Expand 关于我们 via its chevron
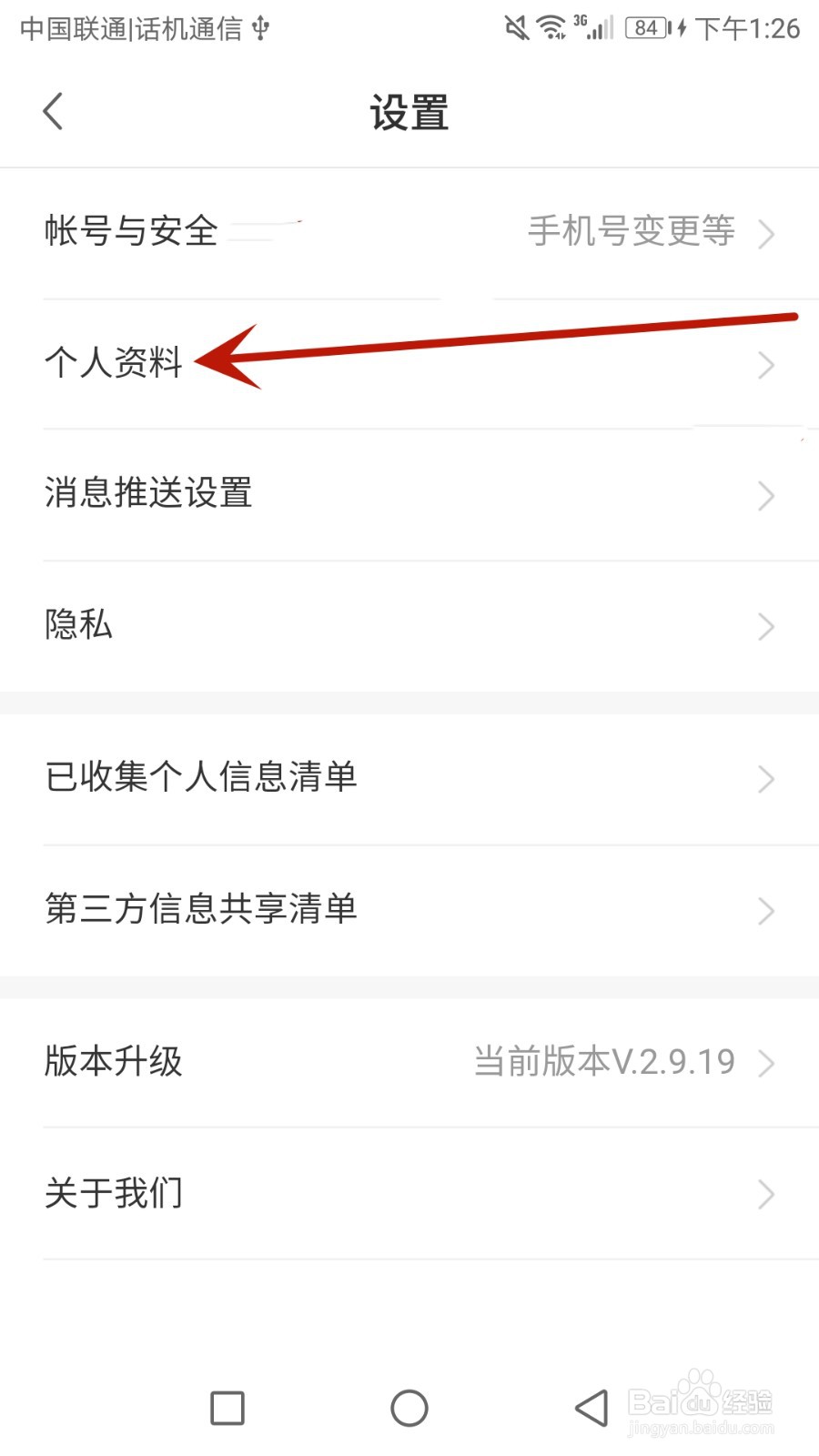819x1456 pixels. 765,1194
